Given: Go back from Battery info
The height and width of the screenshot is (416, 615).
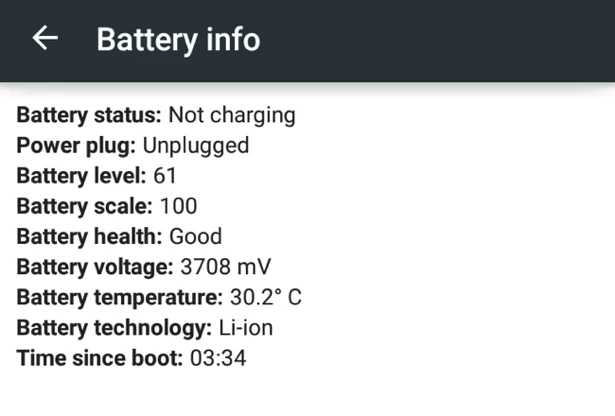Looking at the screenshot, I should (45, 39).
